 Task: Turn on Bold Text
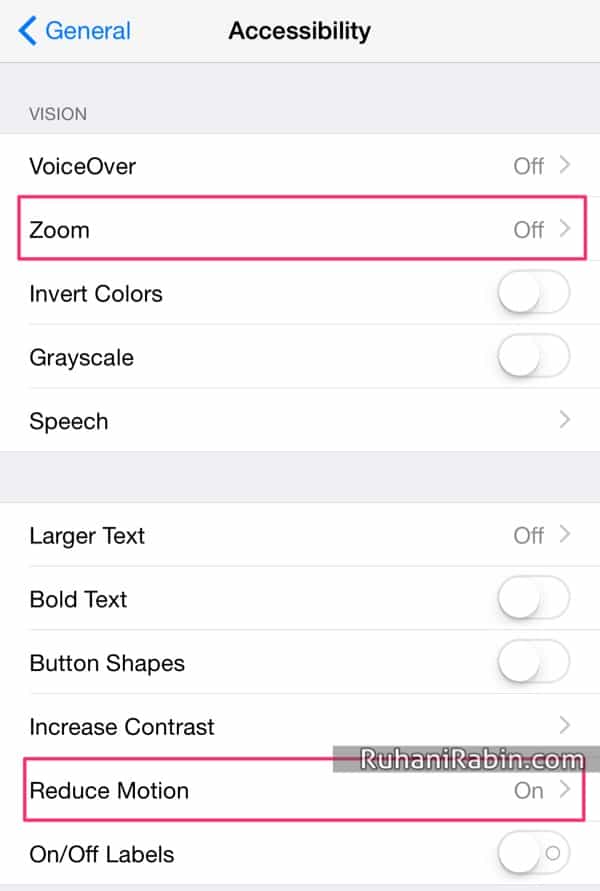[x=533, y=598]
